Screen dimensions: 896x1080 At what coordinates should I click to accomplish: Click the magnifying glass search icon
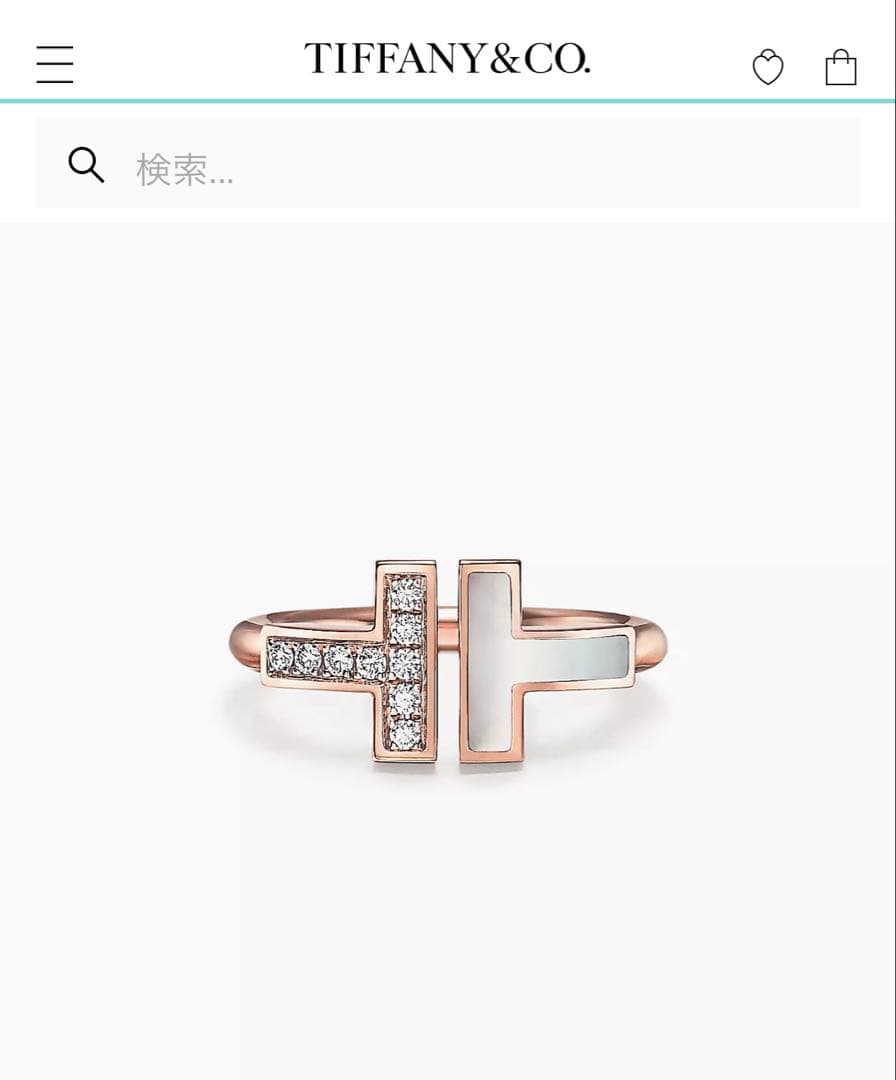click(x=86, y=164)
